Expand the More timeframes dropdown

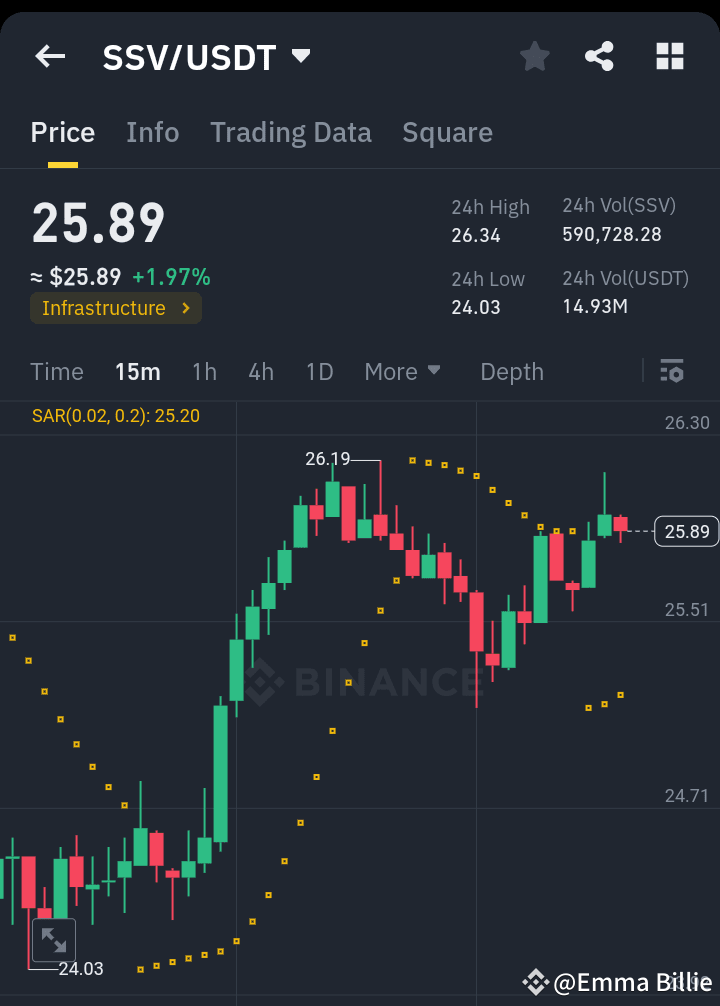pyautogui.click(x=403, y=371)
